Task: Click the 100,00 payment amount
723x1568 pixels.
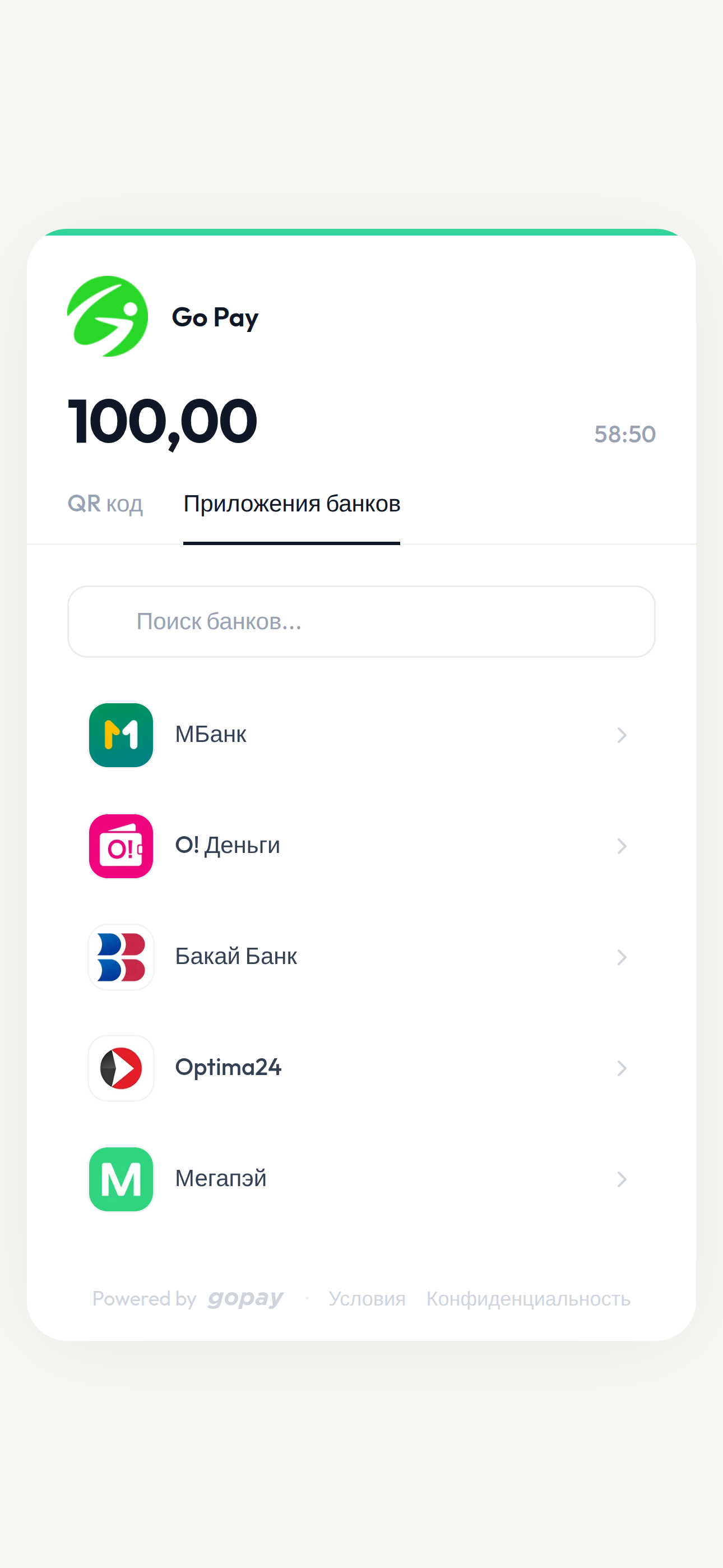Action: (x=162, y=421)
